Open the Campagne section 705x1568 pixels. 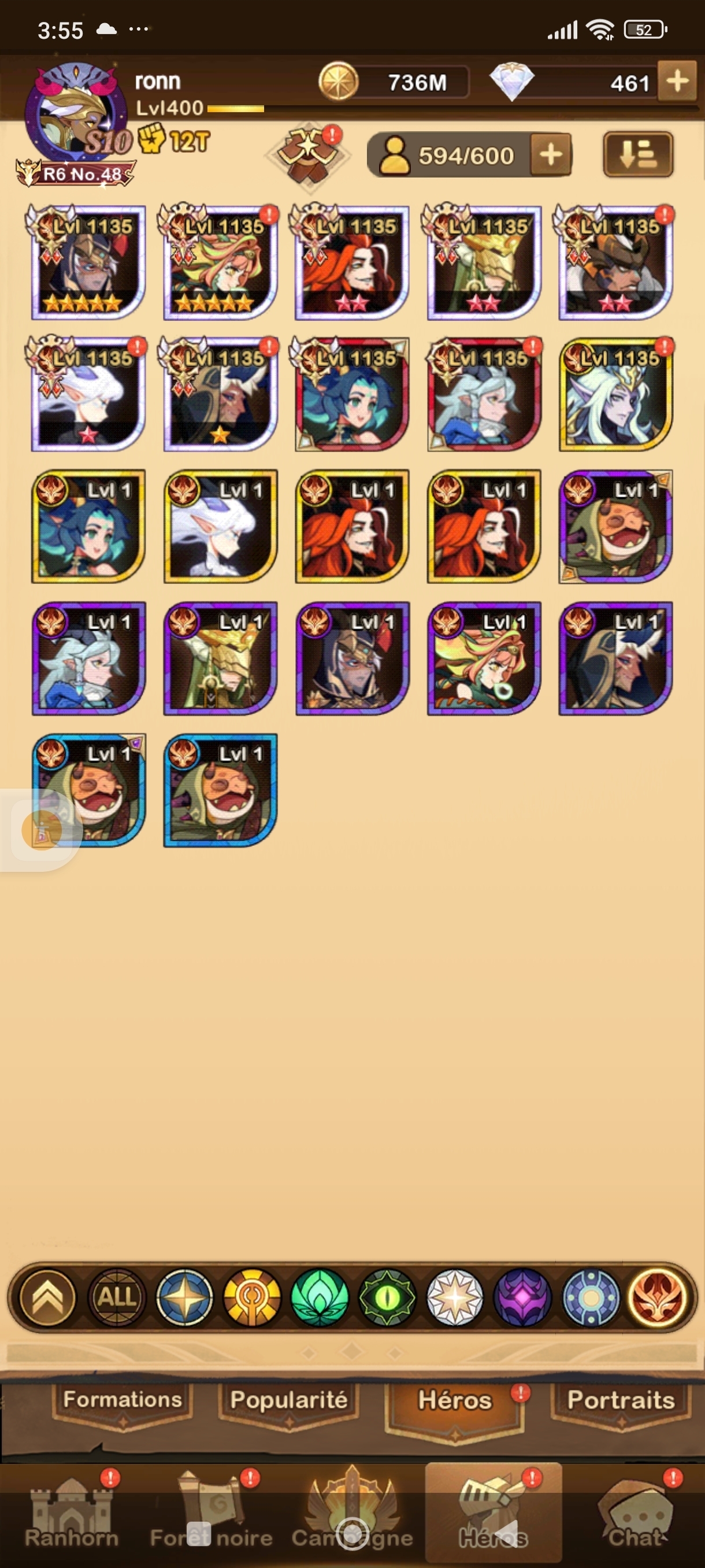(352, 1515)
